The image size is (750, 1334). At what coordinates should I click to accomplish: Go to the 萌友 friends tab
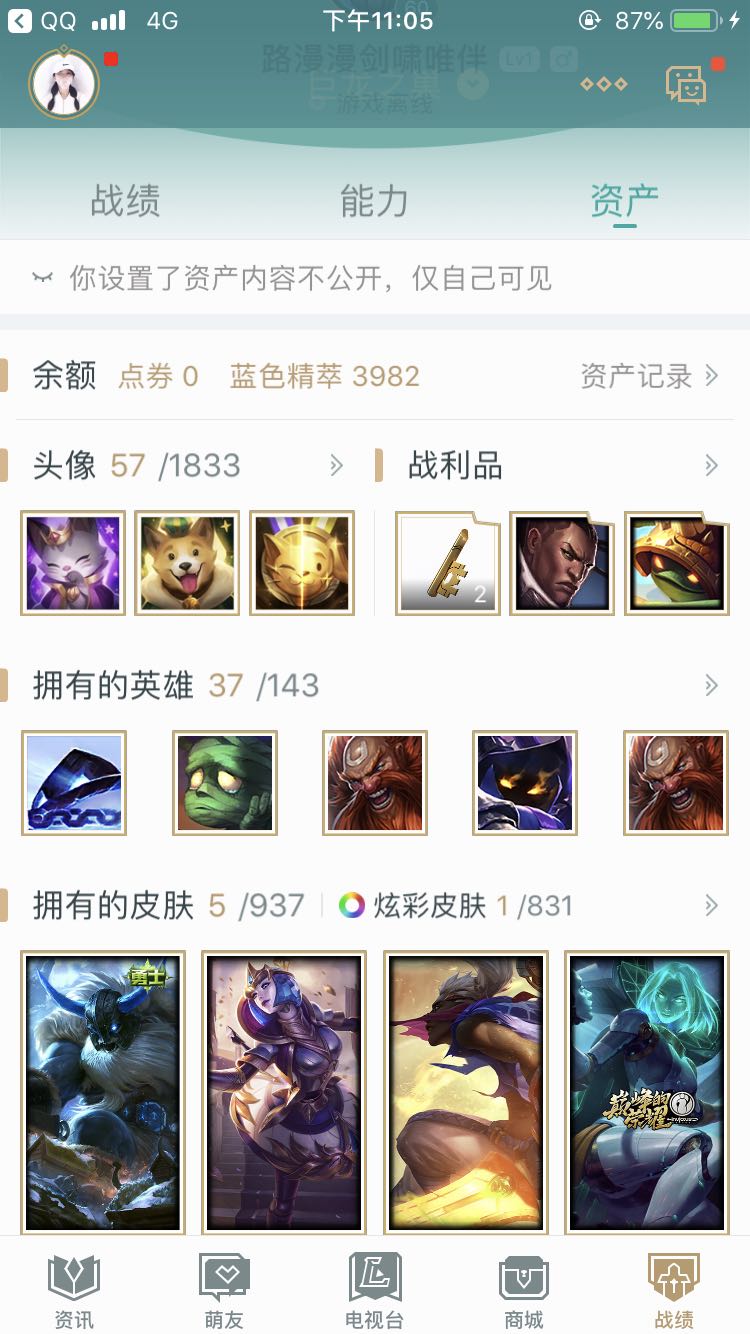pyautogui.click(x=224, y=1291)
